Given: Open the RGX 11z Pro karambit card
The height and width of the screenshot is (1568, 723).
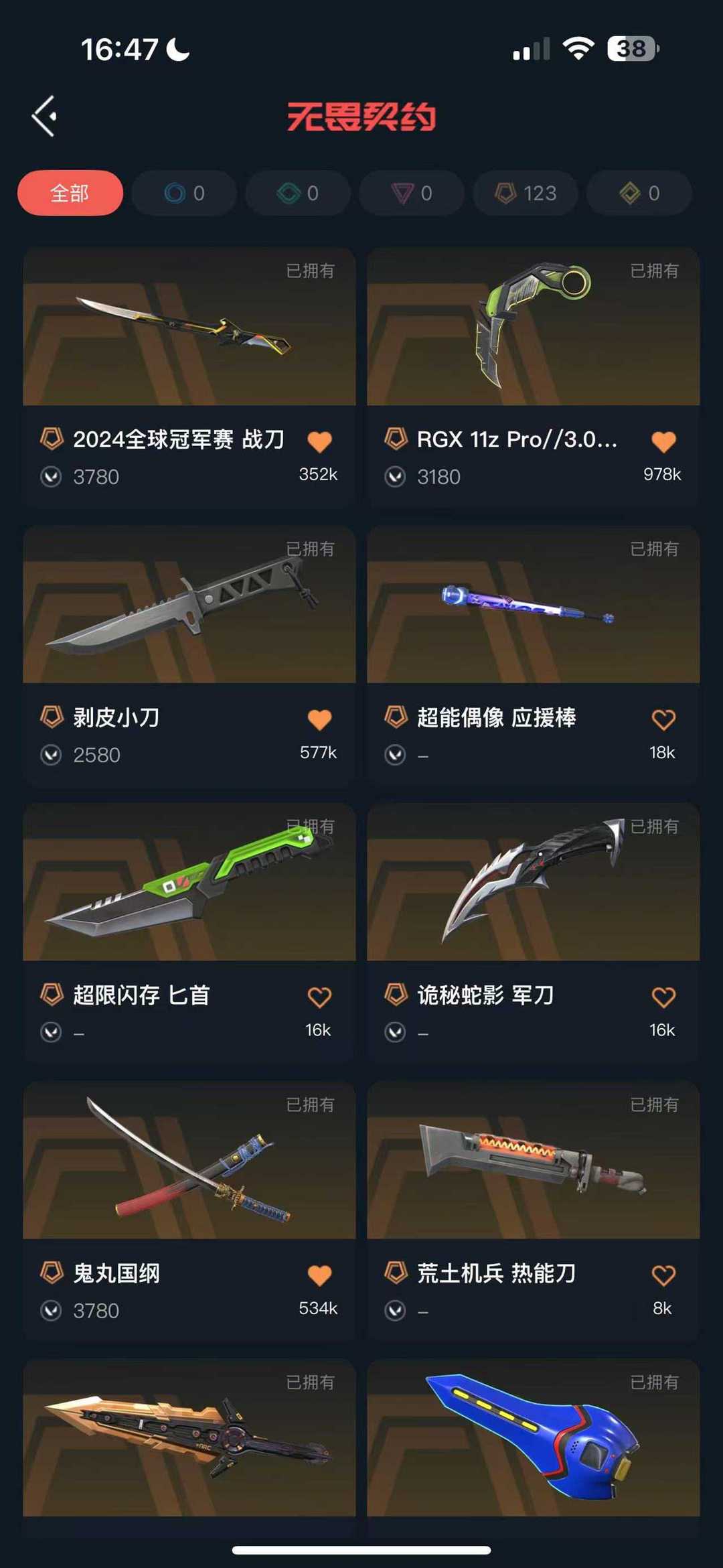Looking at the screenshot, I should coord(534,376).
